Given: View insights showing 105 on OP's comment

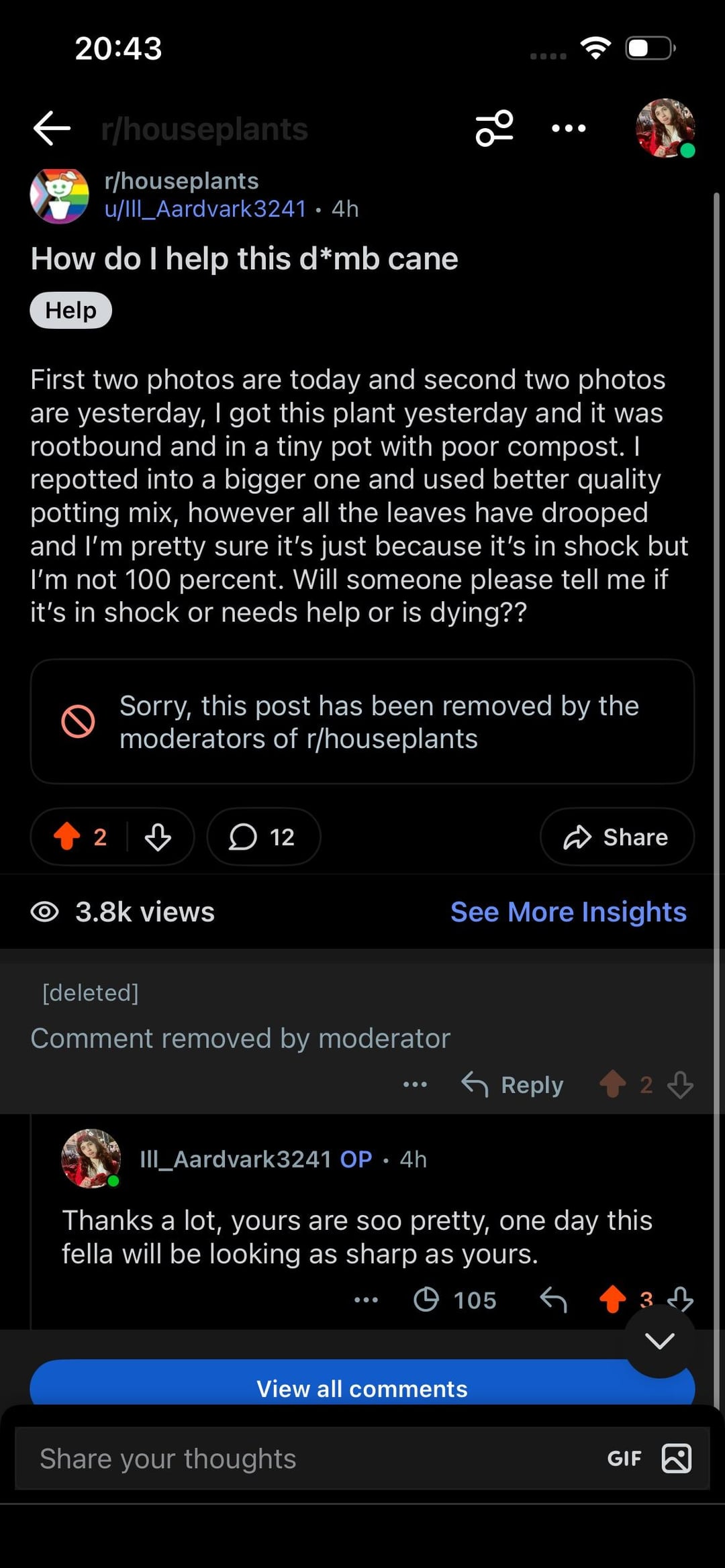Looking at the screenshot, I should (455, 1300).
